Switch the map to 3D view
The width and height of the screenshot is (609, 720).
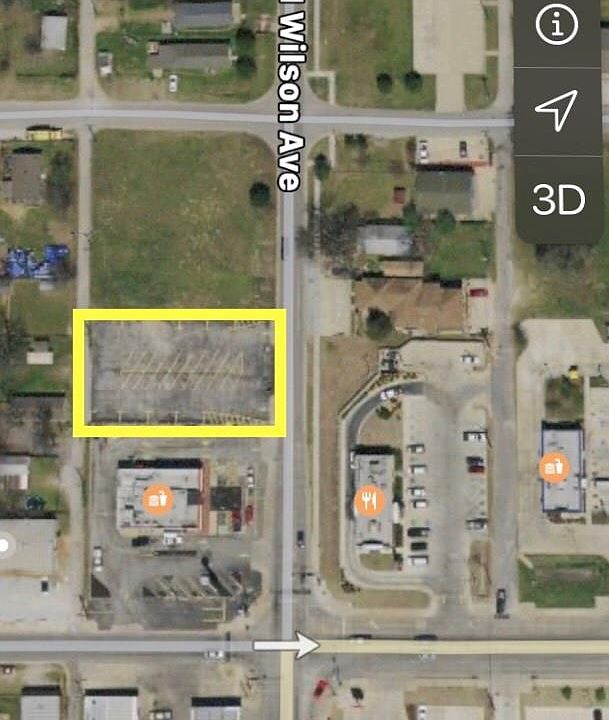tap(557, 199)
